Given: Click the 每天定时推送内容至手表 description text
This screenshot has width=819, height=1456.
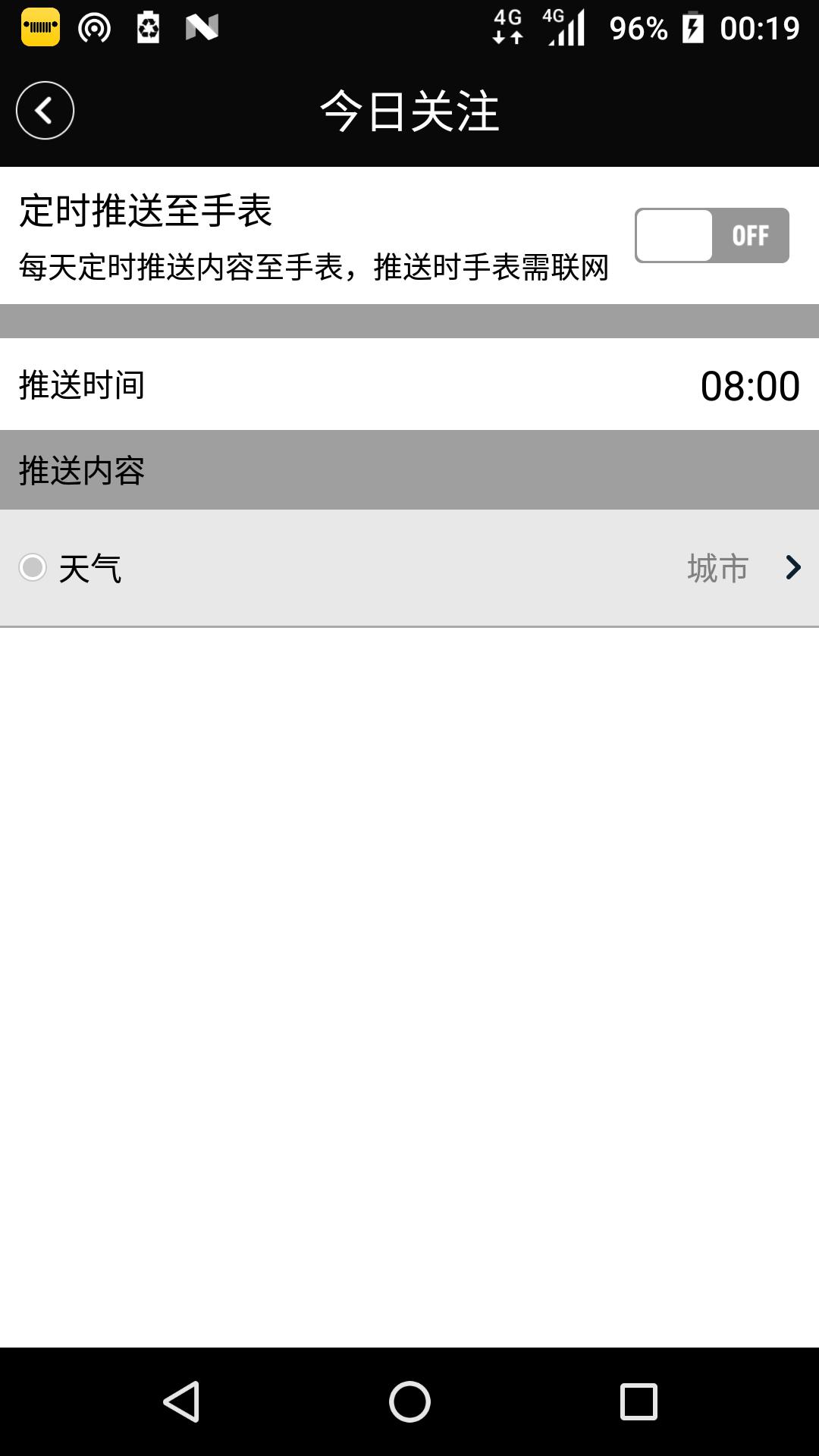Looking at the screenshot, I should (313, 266).
